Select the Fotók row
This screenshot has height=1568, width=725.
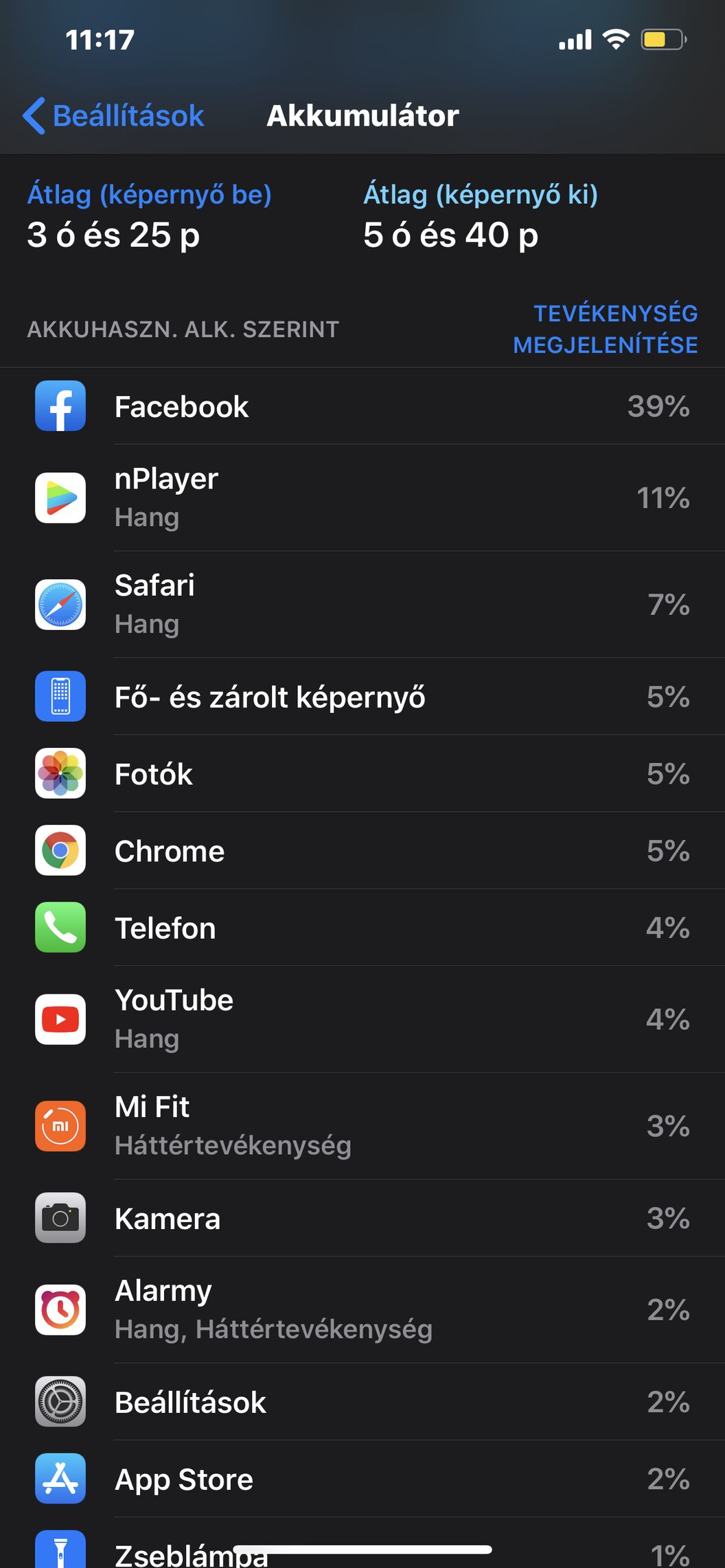pos(362,773)
